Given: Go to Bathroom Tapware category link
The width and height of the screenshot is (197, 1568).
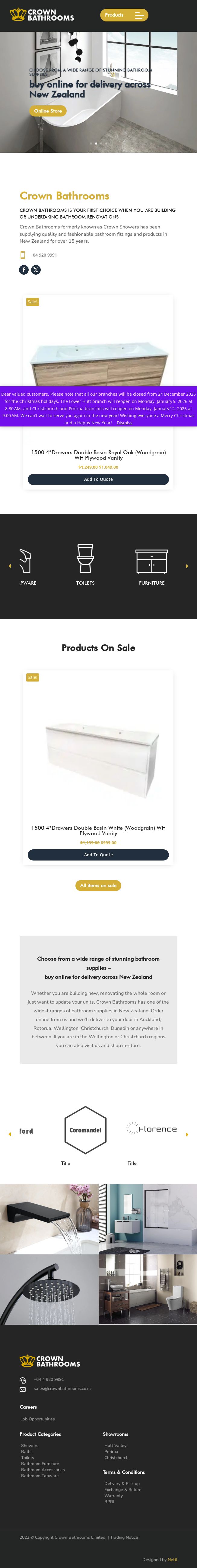Looking at the screenshot, I should pos(40,1475).
